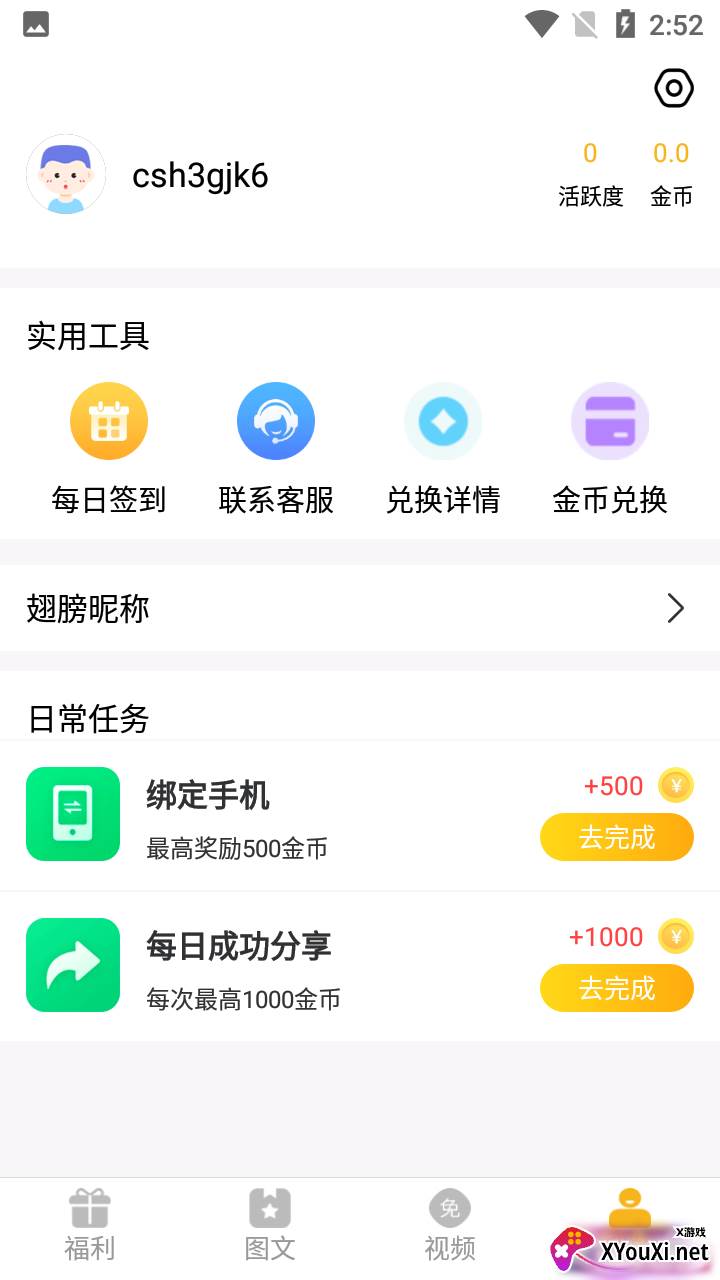Image resolution: width=720 pixels, height=1280 pixels.
Task: Tap the profile avatar picture
Action: tap(66, 175)
